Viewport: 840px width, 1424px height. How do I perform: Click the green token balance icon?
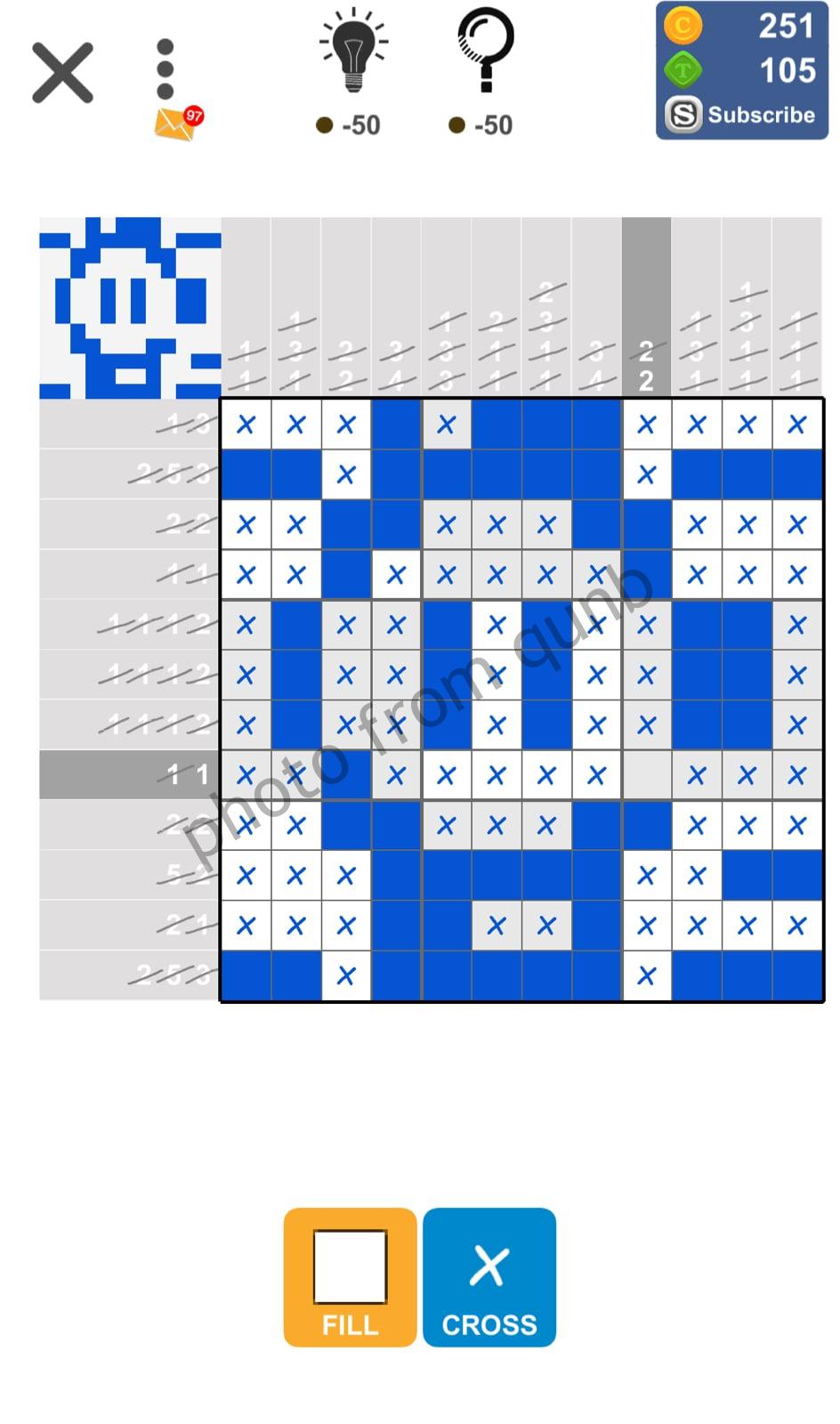coord(682,70)
